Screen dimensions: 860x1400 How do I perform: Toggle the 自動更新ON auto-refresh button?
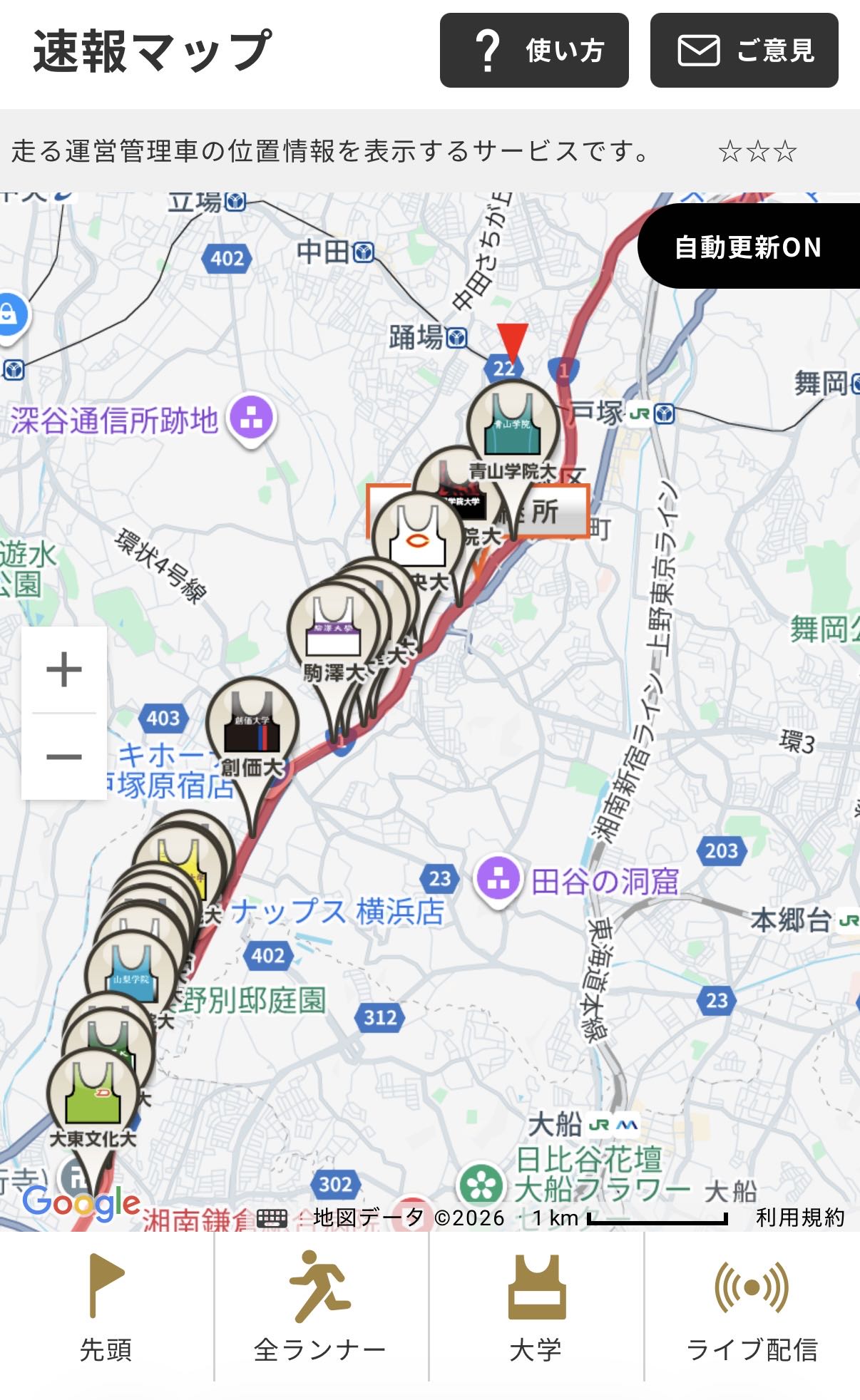click(749, 247)
